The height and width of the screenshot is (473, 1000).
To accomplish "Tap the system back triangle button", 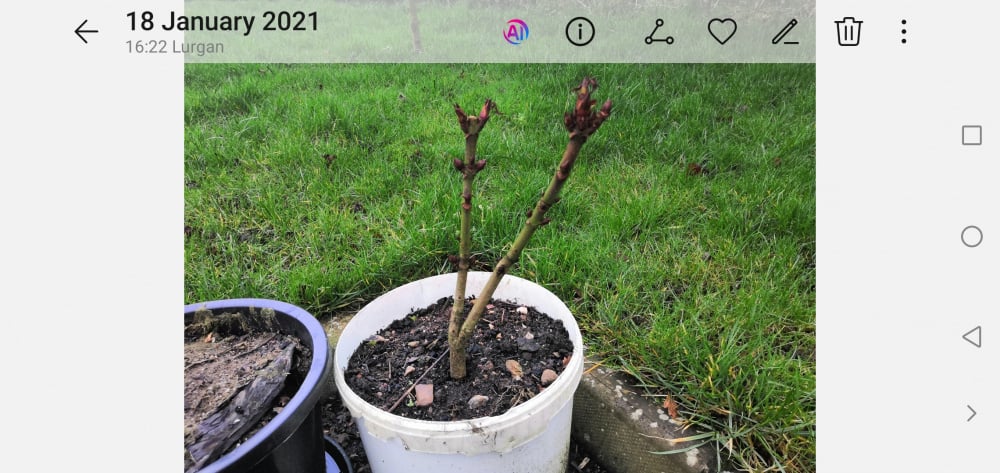I will pyautogui.click(x=971, y=337).
